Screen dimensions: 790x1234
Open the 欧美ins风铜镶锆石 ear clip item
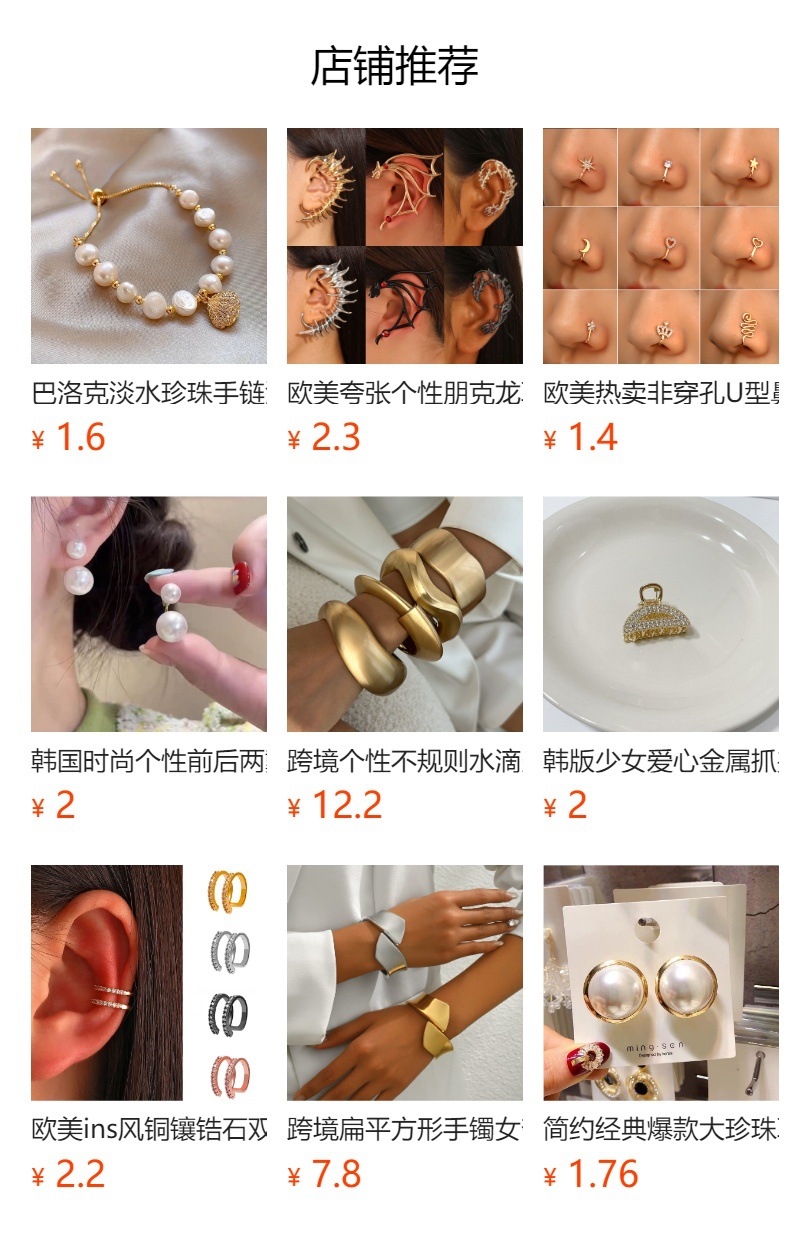point(149,1030)
